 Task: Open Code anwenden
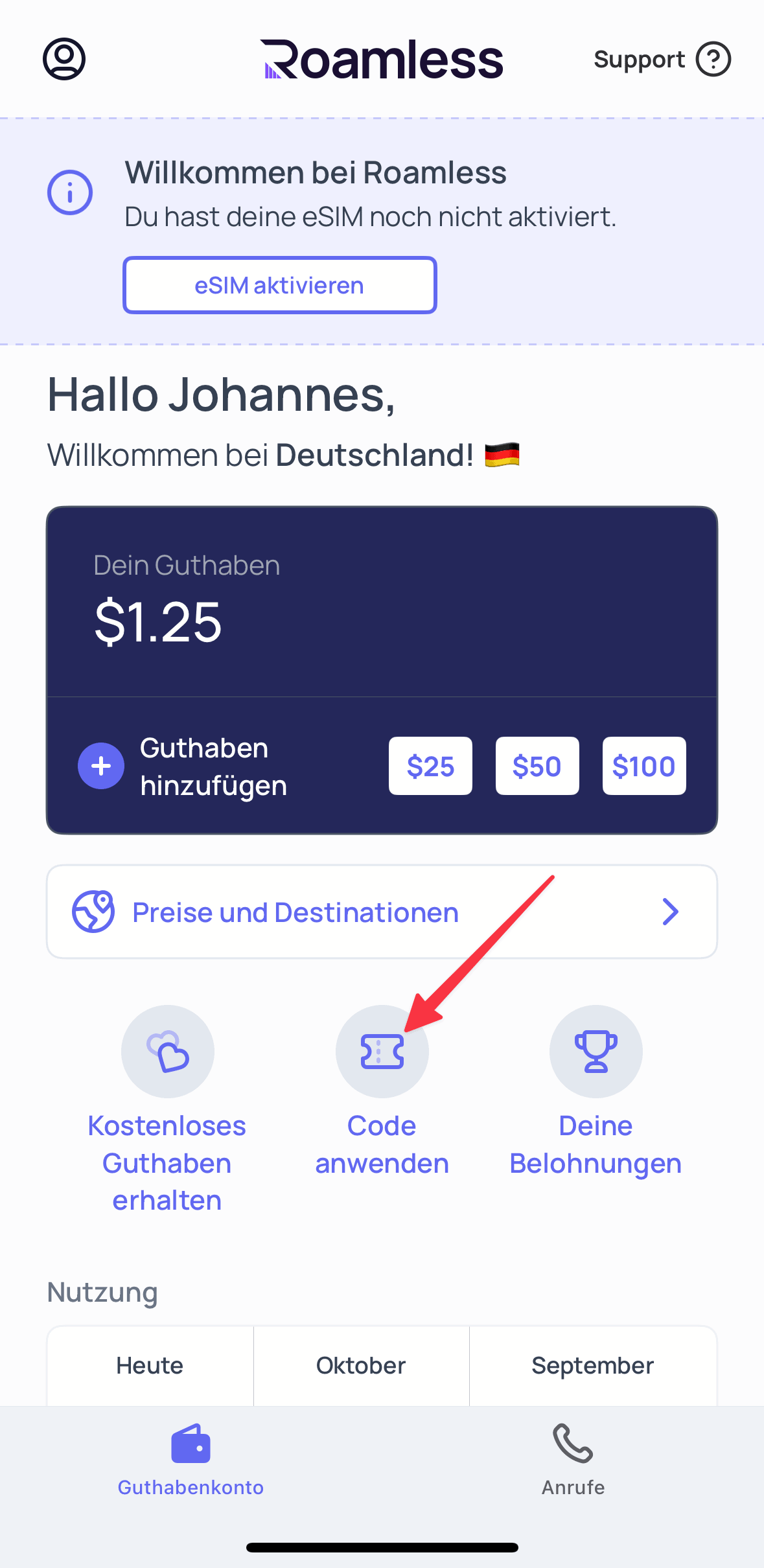[x=382, y=1051]
